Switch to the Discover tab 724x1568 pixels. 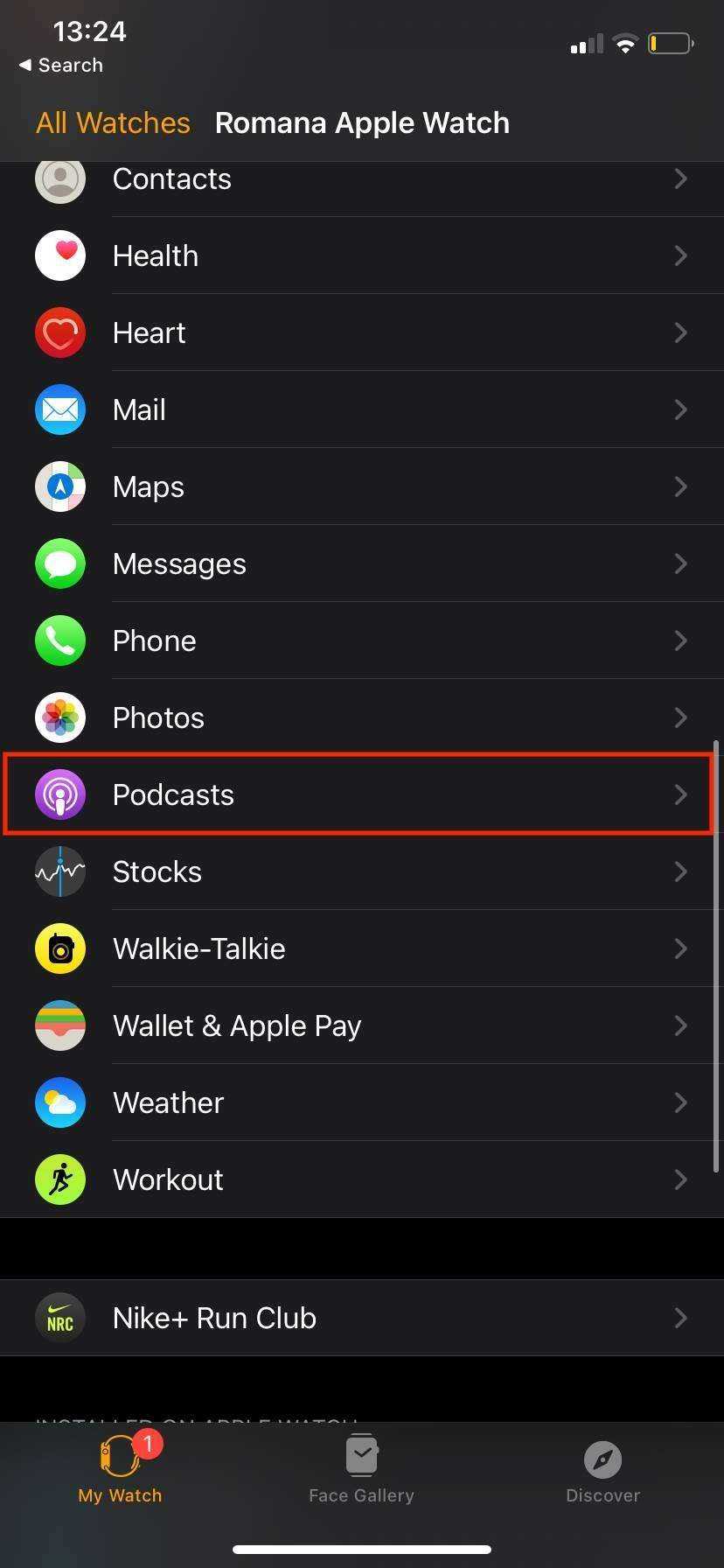(602, 1470)
